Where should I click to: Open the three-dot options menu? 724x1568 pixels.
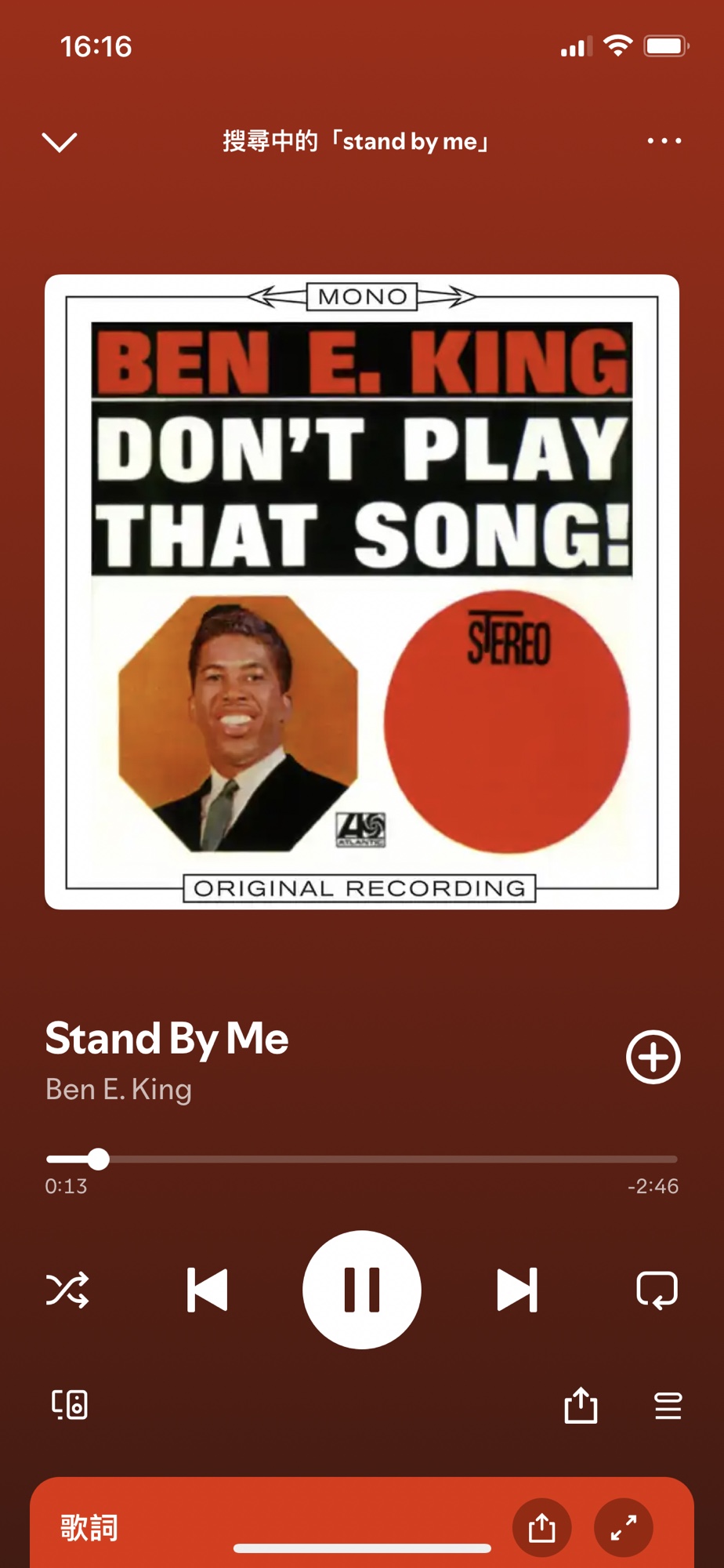tap(664, 141)
